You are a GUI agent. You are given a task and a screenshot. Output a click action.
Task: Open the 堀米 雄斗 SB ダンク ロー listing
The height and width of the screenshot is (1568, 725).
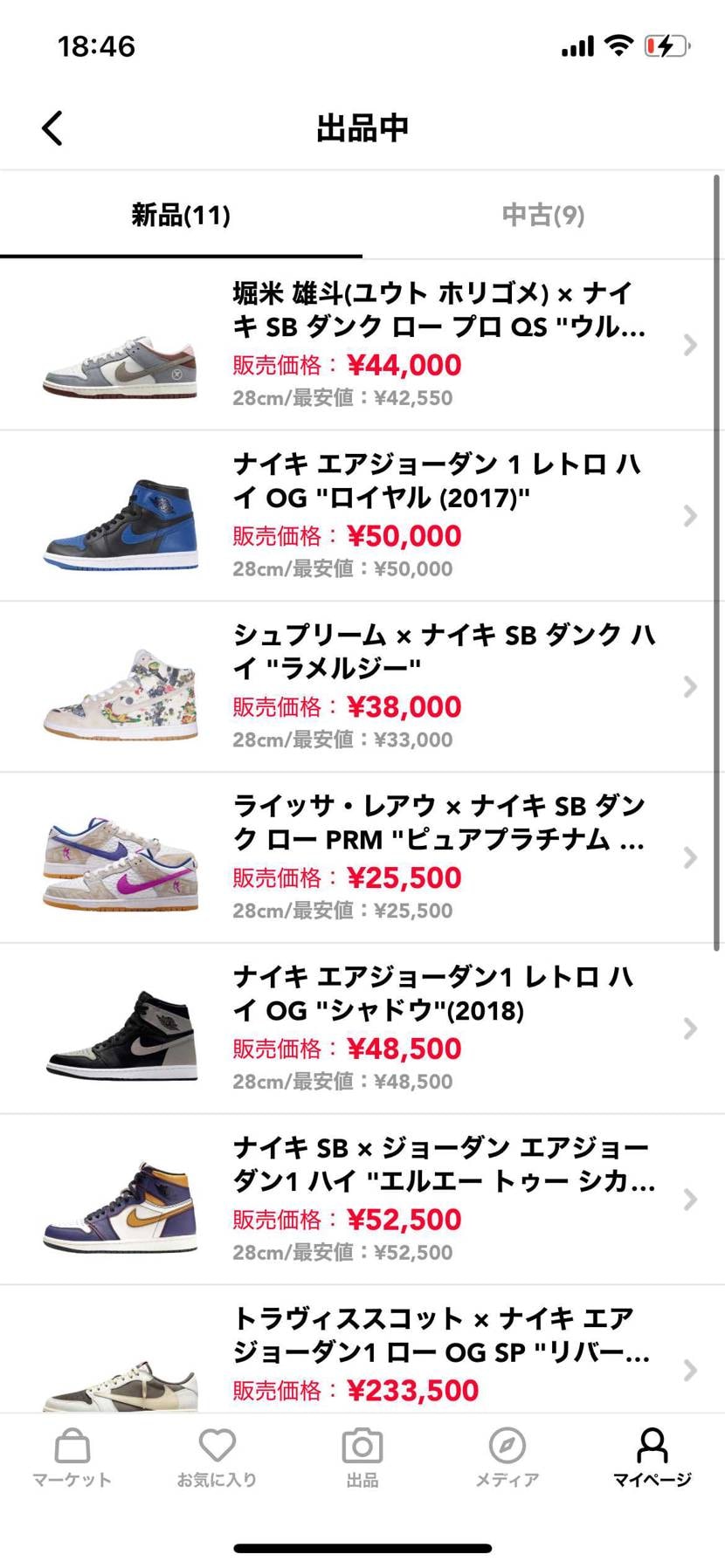click(362, 345)
